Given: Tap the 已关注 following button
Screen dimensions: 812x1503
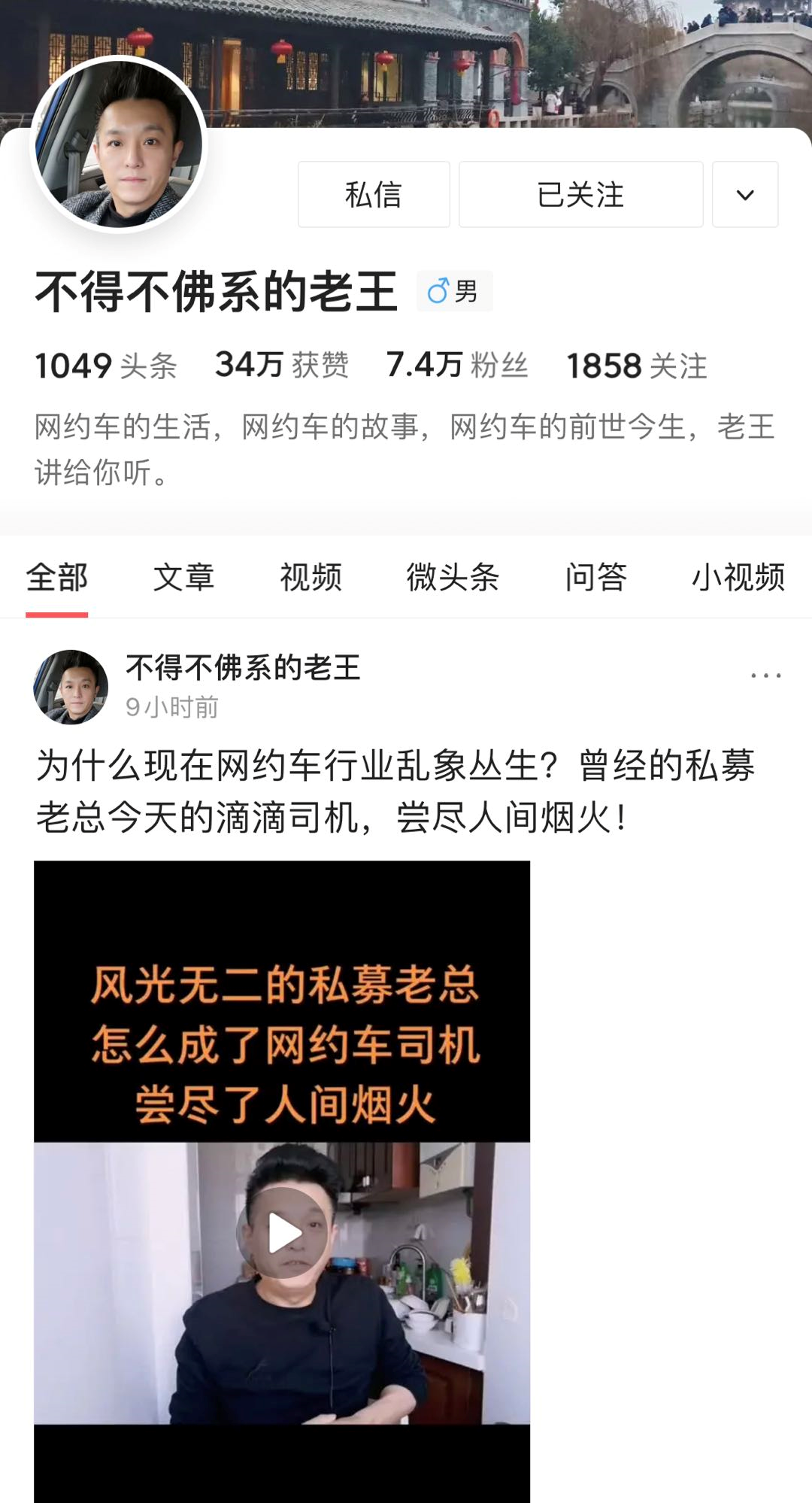Looking at the screenshot, I should [x=580, y=195].
